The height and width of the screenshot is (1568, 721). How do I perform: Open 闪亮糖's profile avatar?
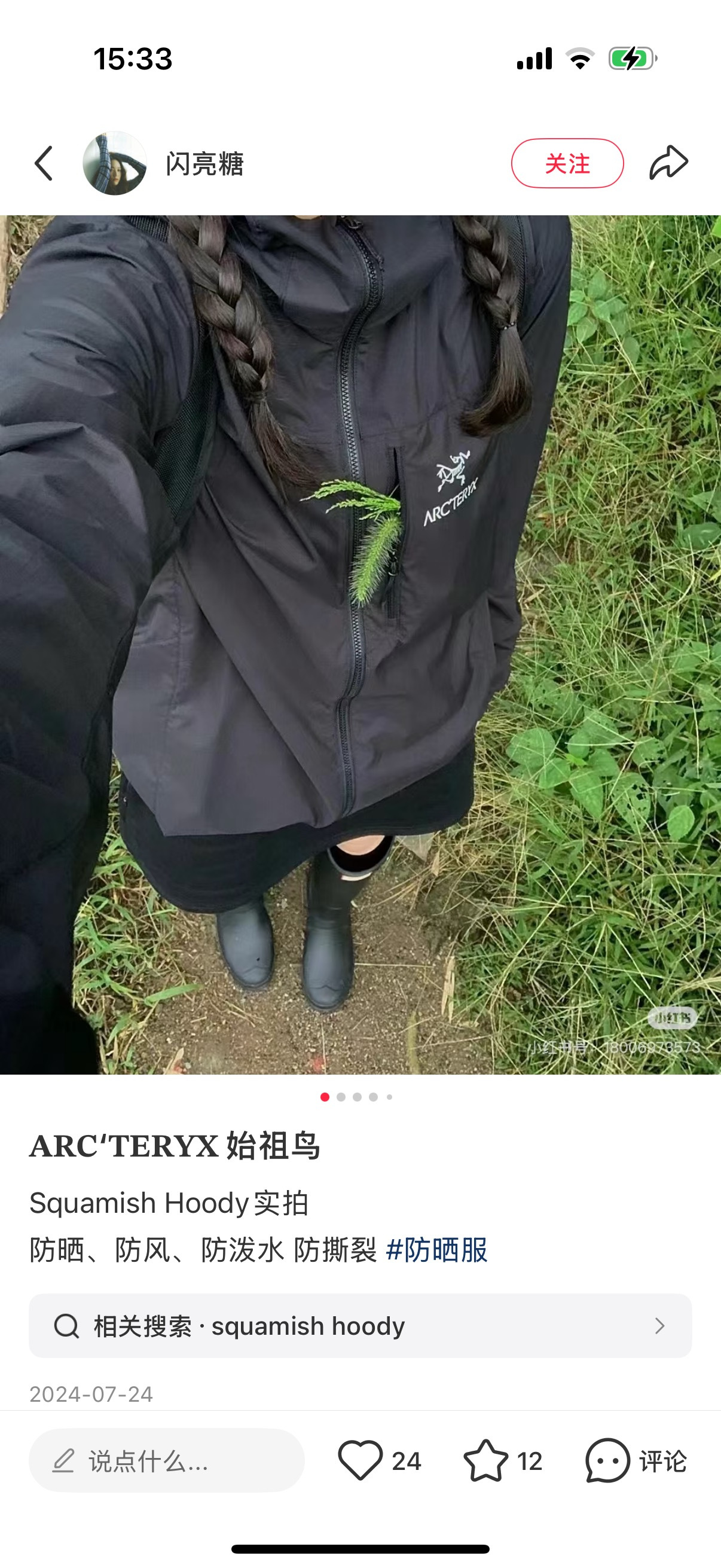pyautogui.click(x=114, y=163)
